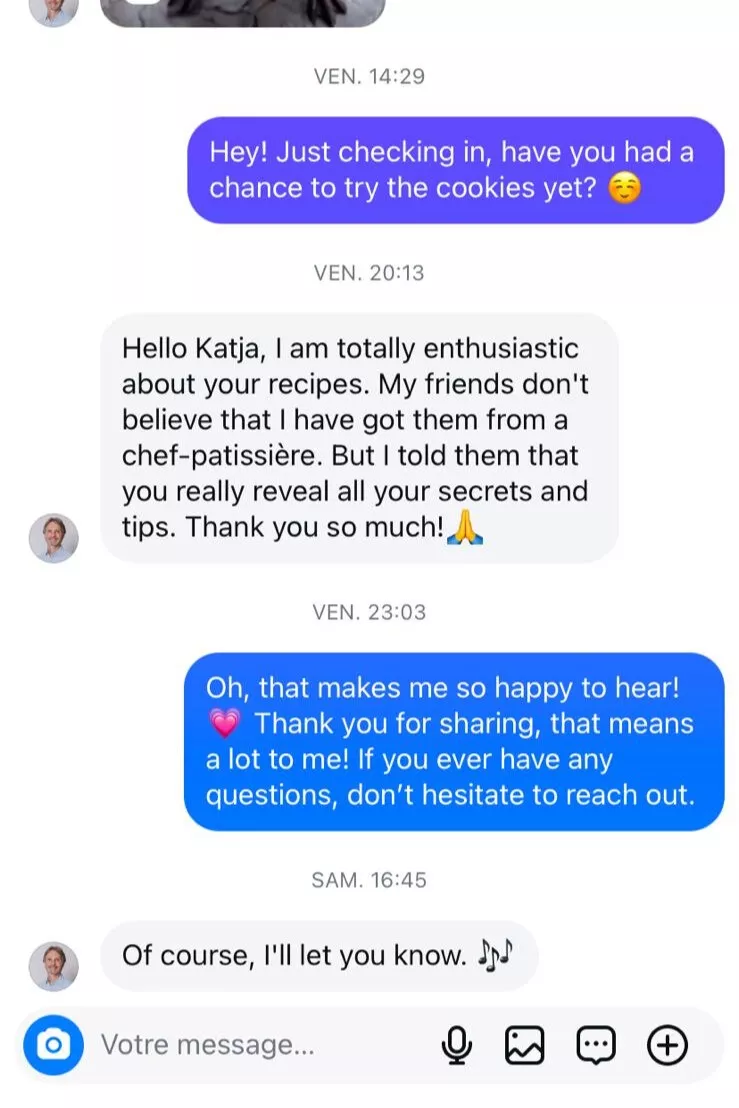Open the camera from the message bar
Image resolution: width=739 pixels, height=1108 pixels.
pyautogui.click(x=53, y=1046)
